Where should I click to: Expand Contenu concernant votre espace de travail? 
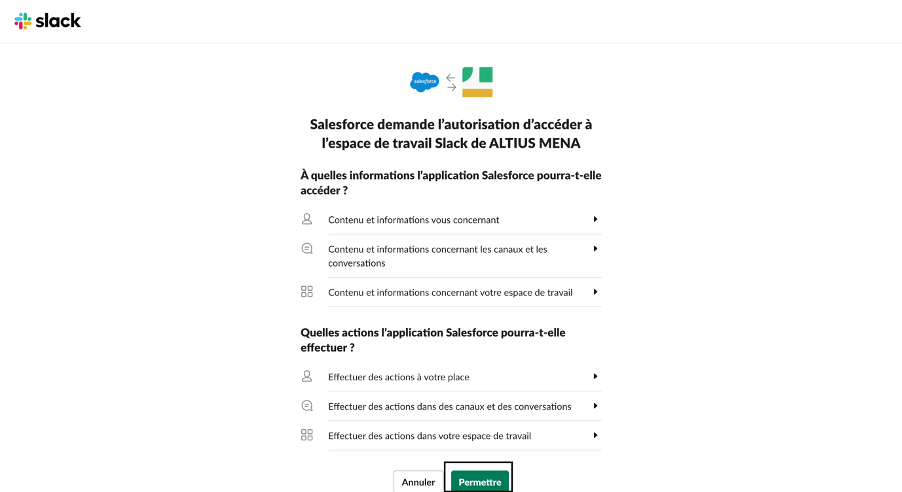point(451,292)
